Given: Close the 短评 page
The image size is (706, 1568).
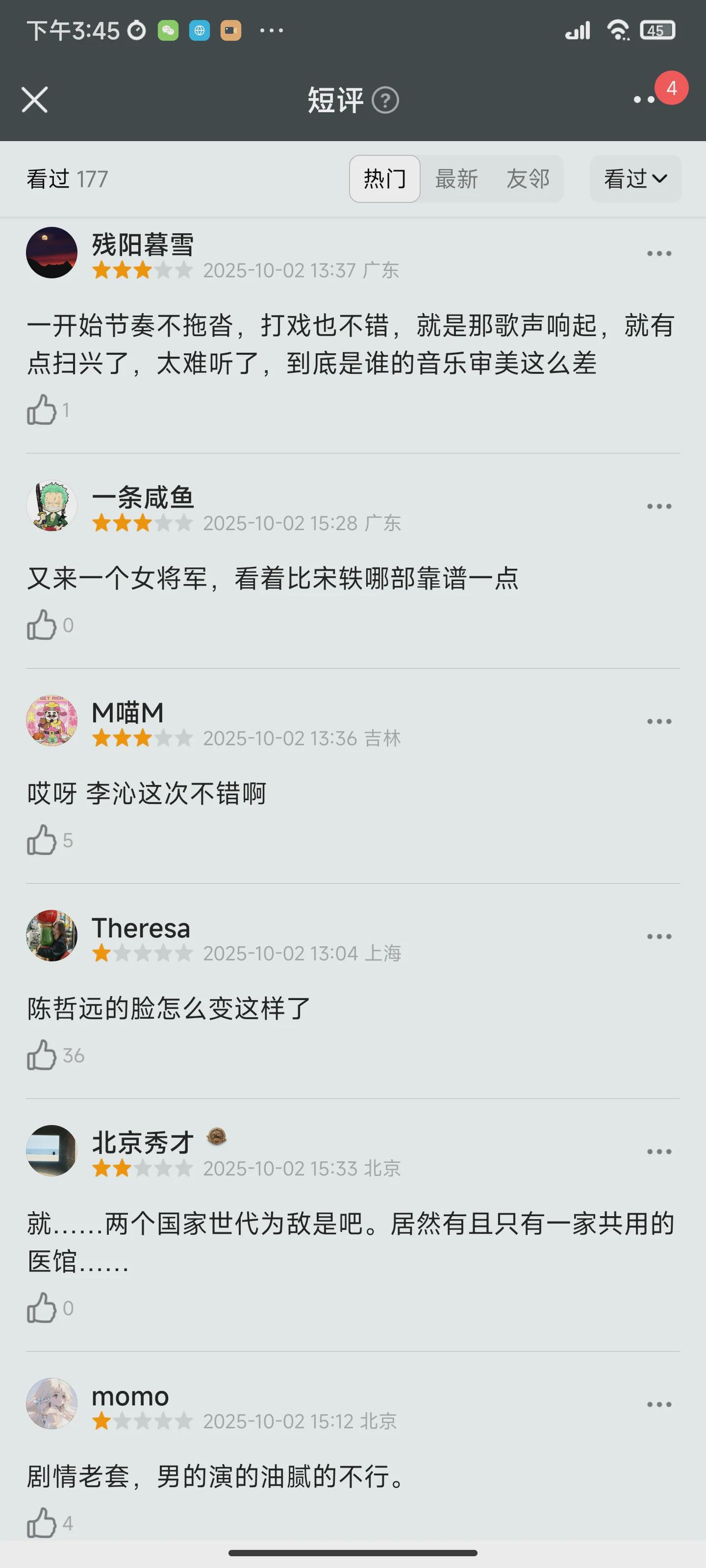Looking at the screenshot, I should 35,100.
